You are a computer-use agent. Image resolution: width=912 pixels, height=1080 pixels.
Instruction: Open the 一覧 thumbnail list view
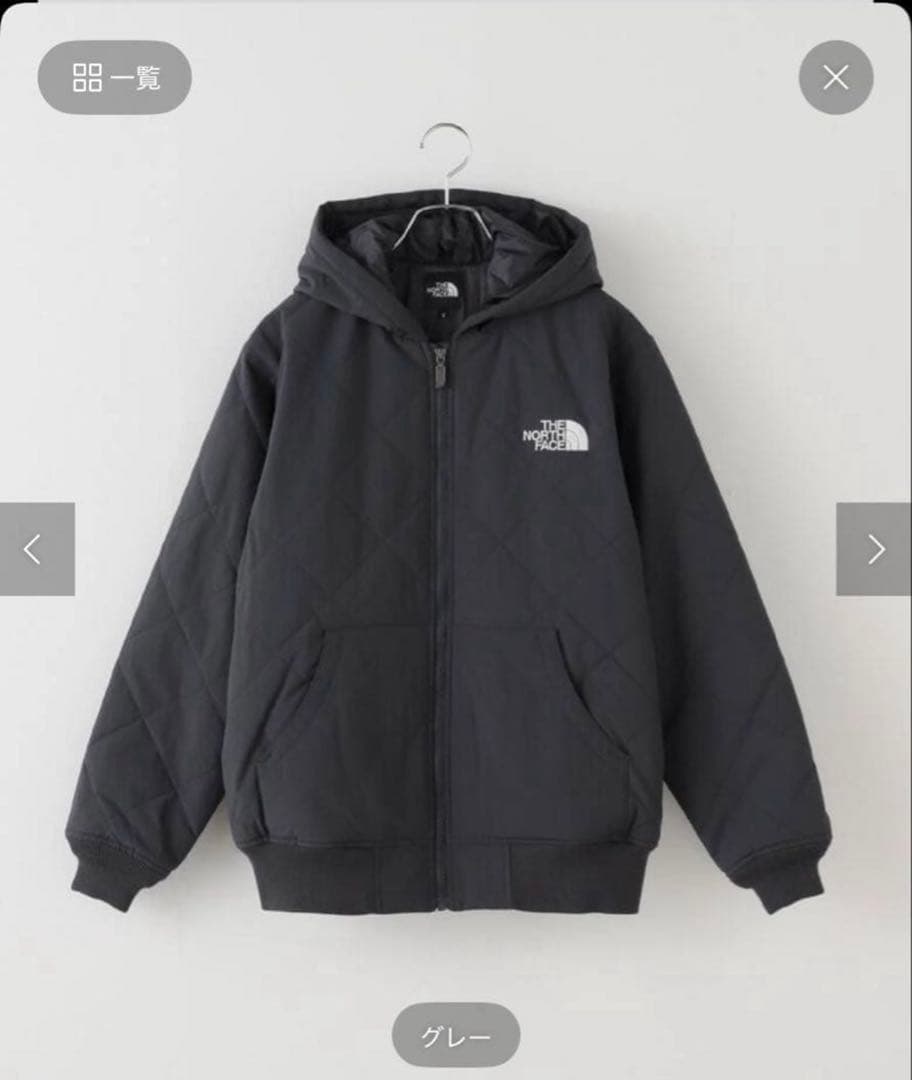[x=115, y=77]
